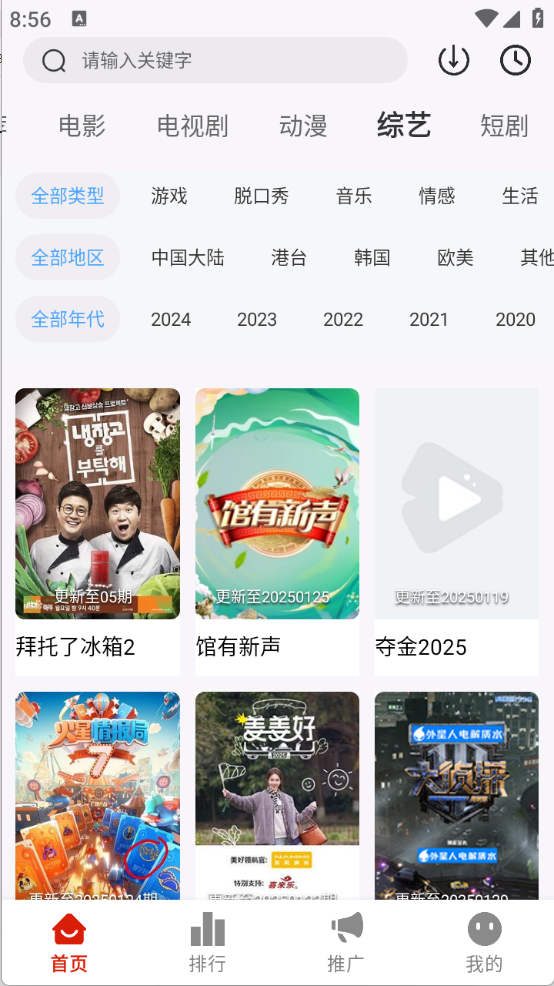Select the 中国大陆 region filter
The image size is (554, 986).
(187, 257)
